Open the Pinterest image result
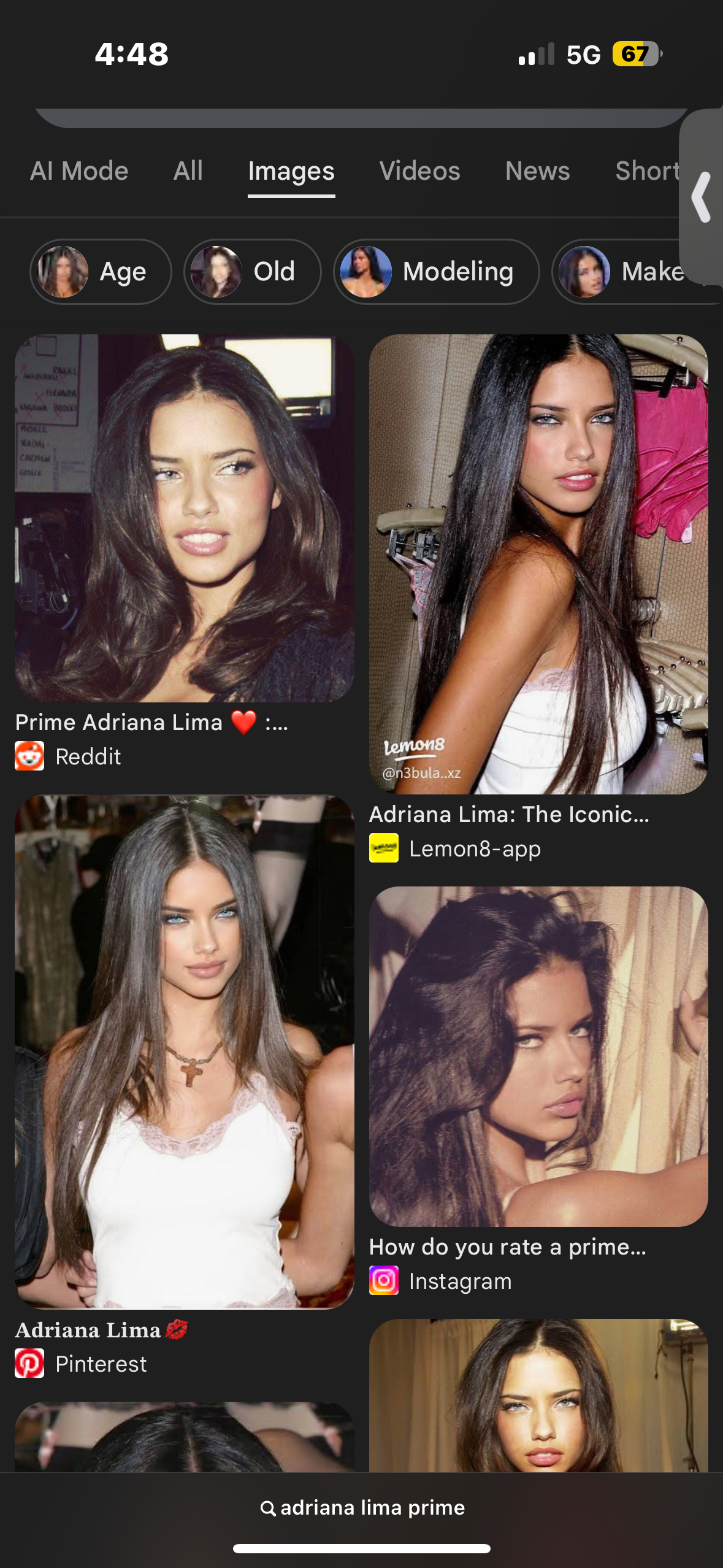 click(184, 1051)
